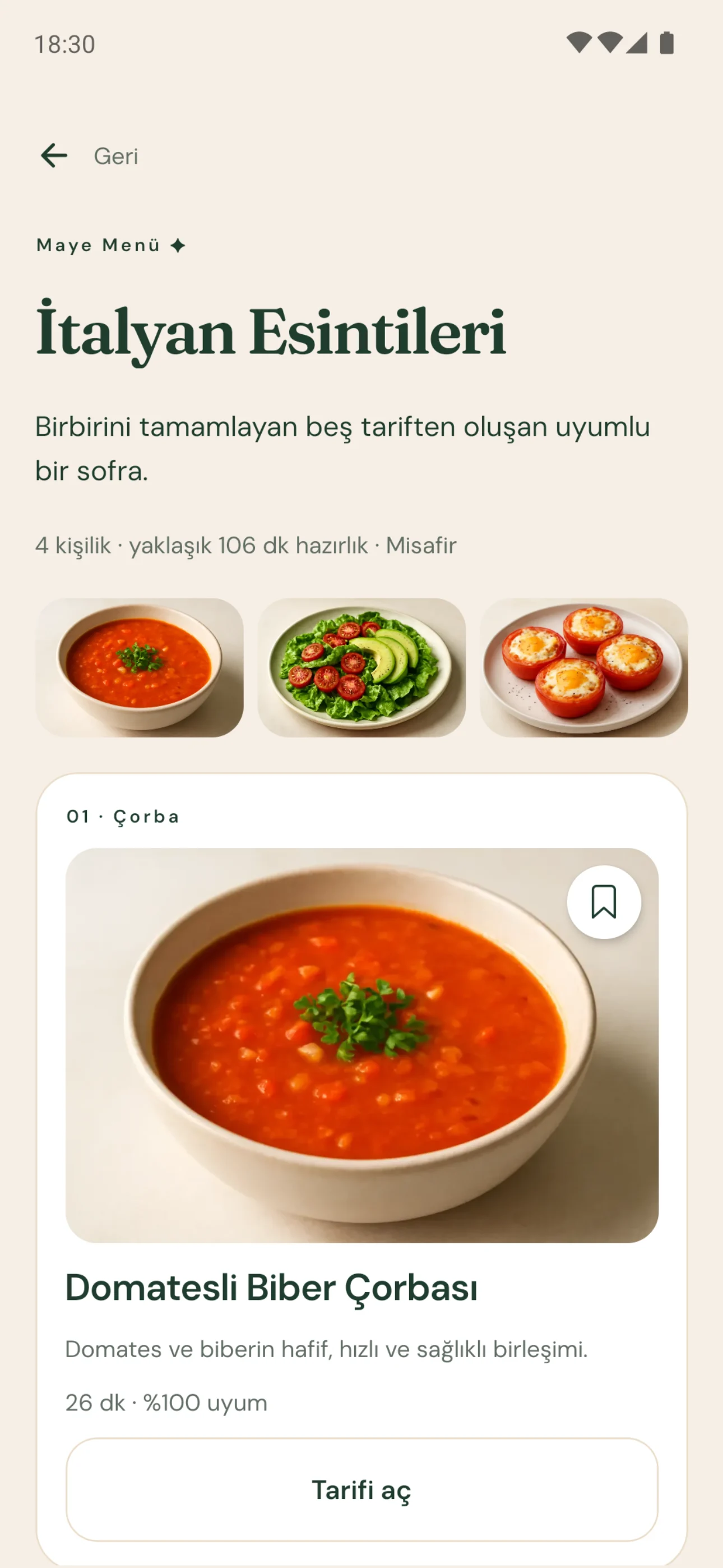Open the large Domatesli Biber Çorbası photo
The height and width of the screenshot is (1568, 723).
(361, 1045)
